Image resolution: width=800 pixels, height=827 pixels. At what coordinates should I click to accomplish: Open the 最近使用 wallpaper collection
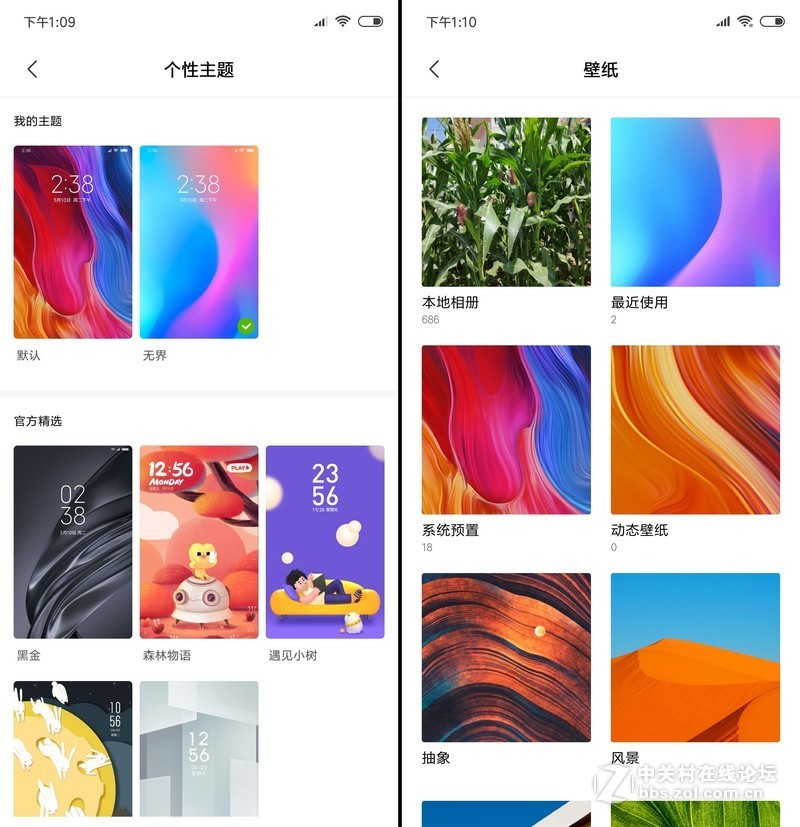click(x=694, y=200)
